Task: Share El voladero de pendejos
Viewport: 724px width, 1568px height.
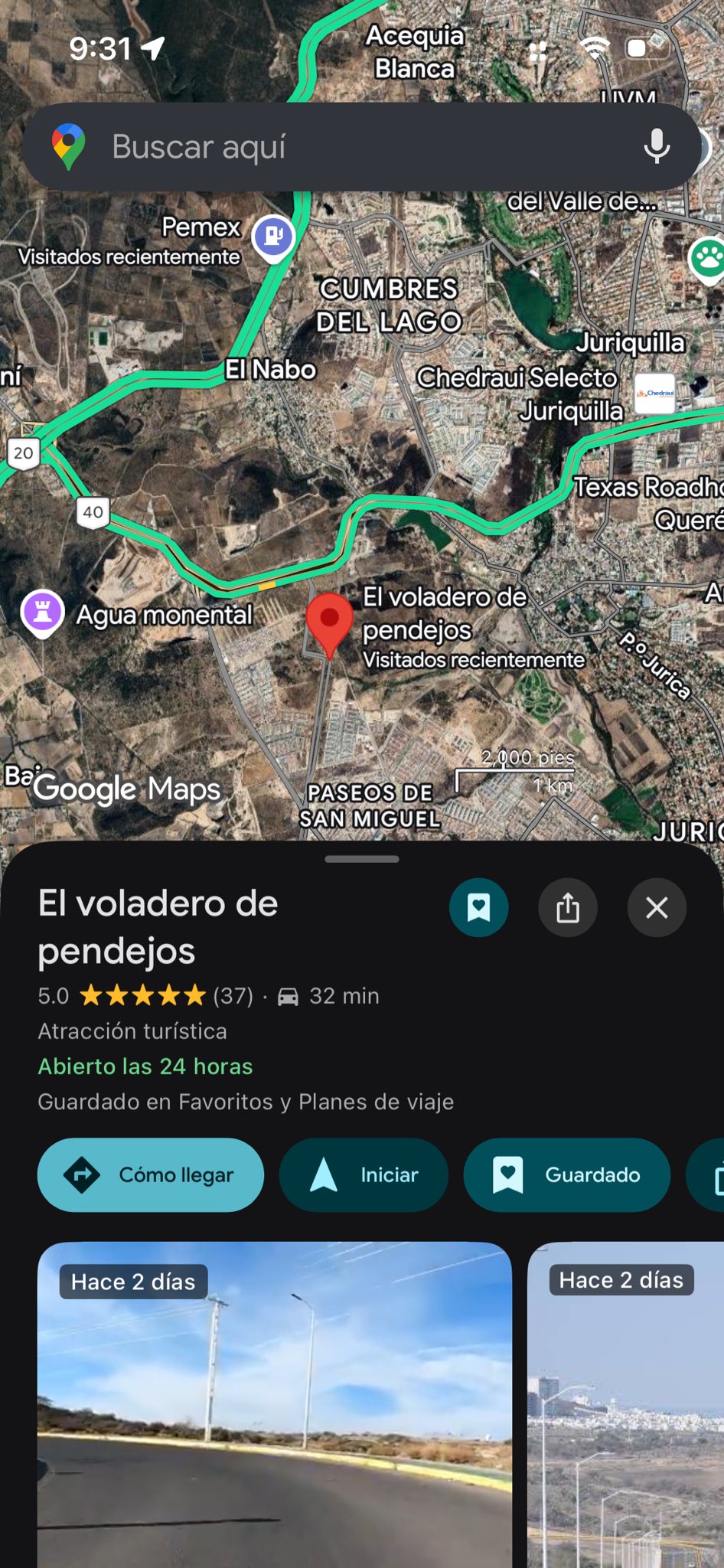Action: [x=568, y=908]
